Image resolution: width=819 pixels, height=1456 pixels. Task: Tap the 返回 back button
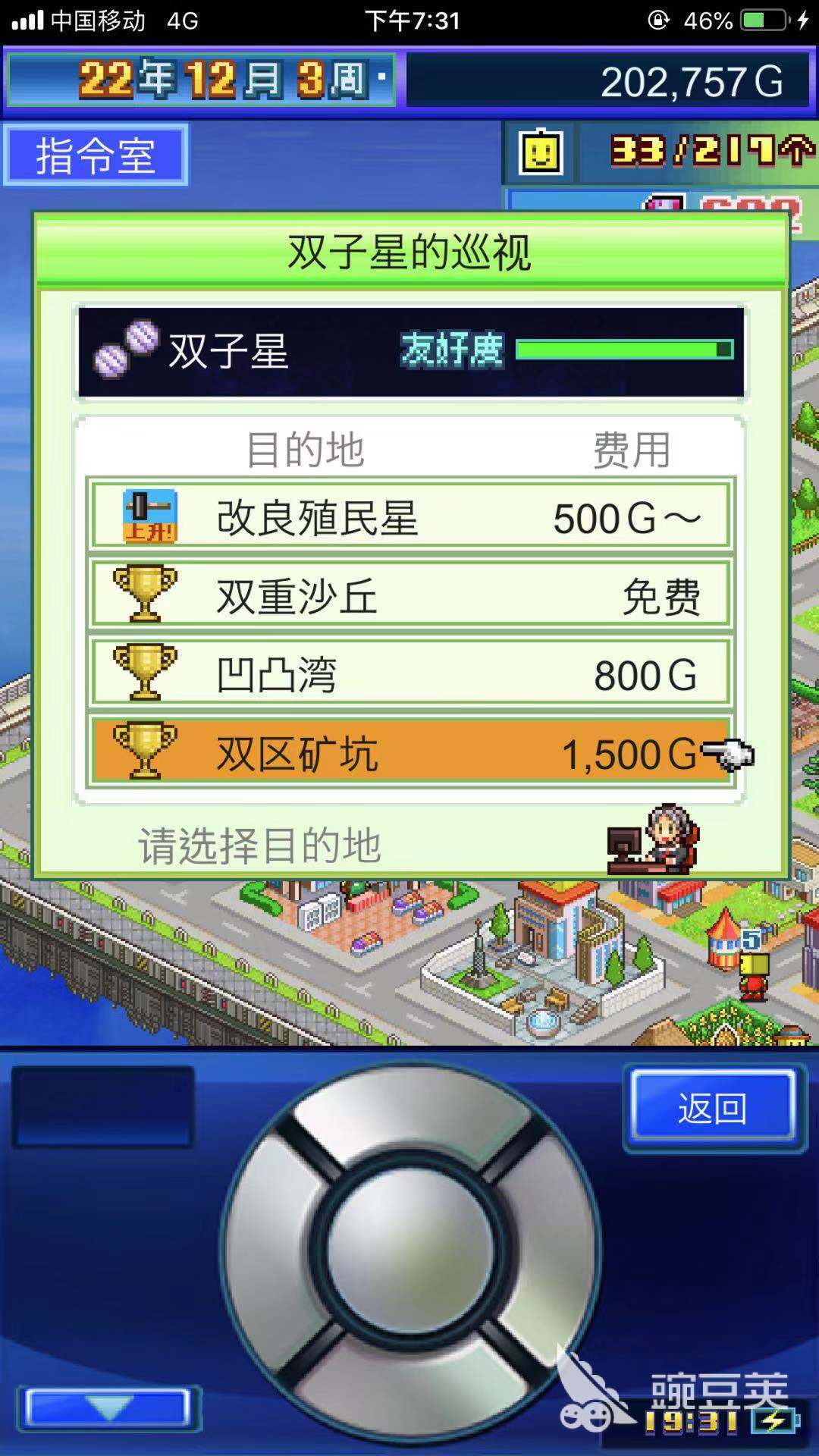pyautogui.click(x=713, y=1108)
